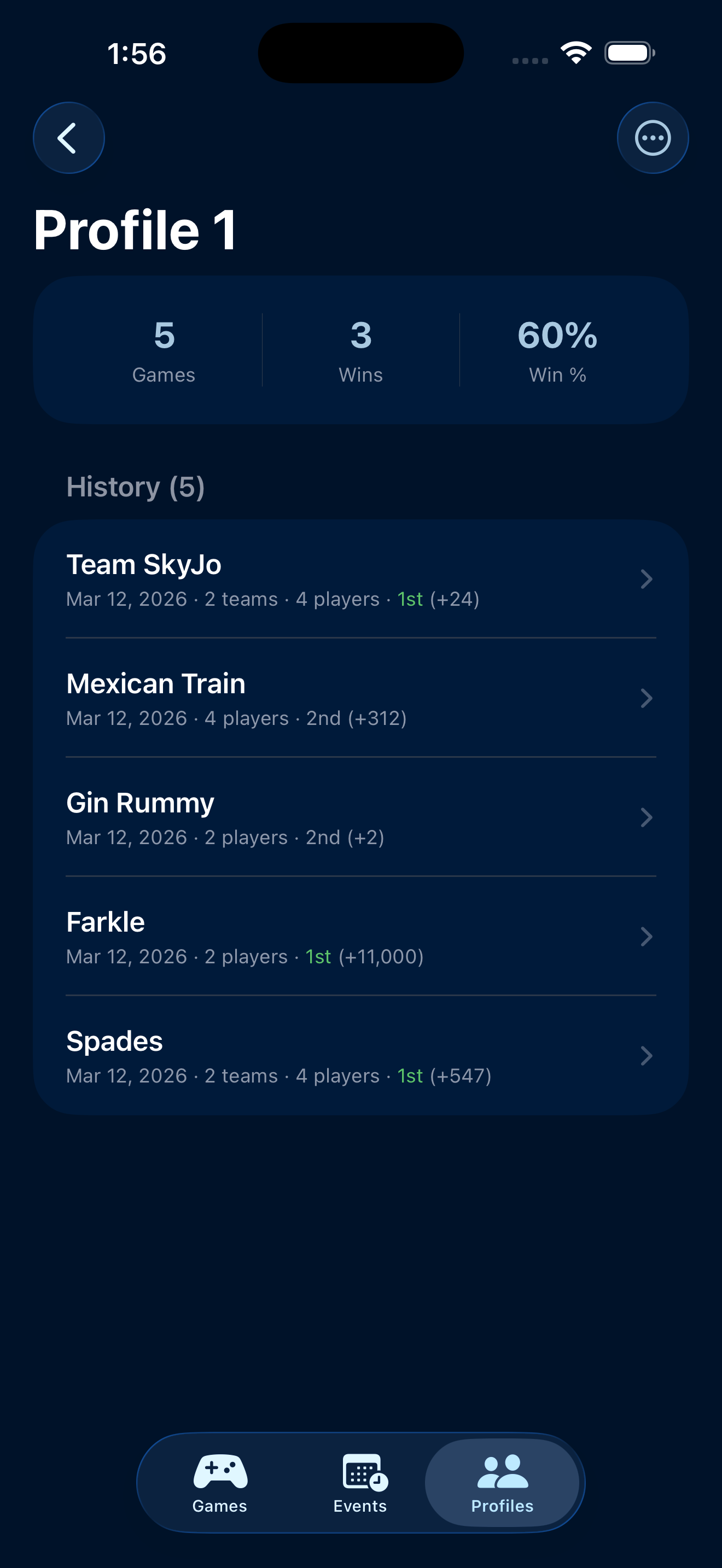
Task: Select the Games controller icon
Action: point(220,1472)
